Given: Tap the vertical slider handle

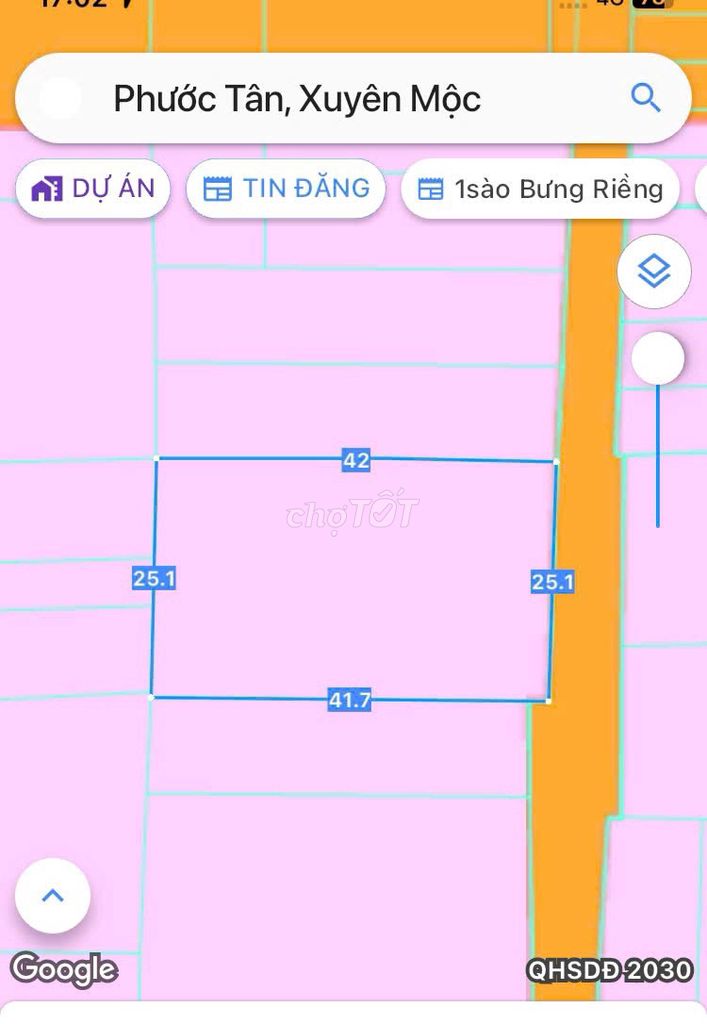Looking at the screenshot, I should [x=658, y=358].
